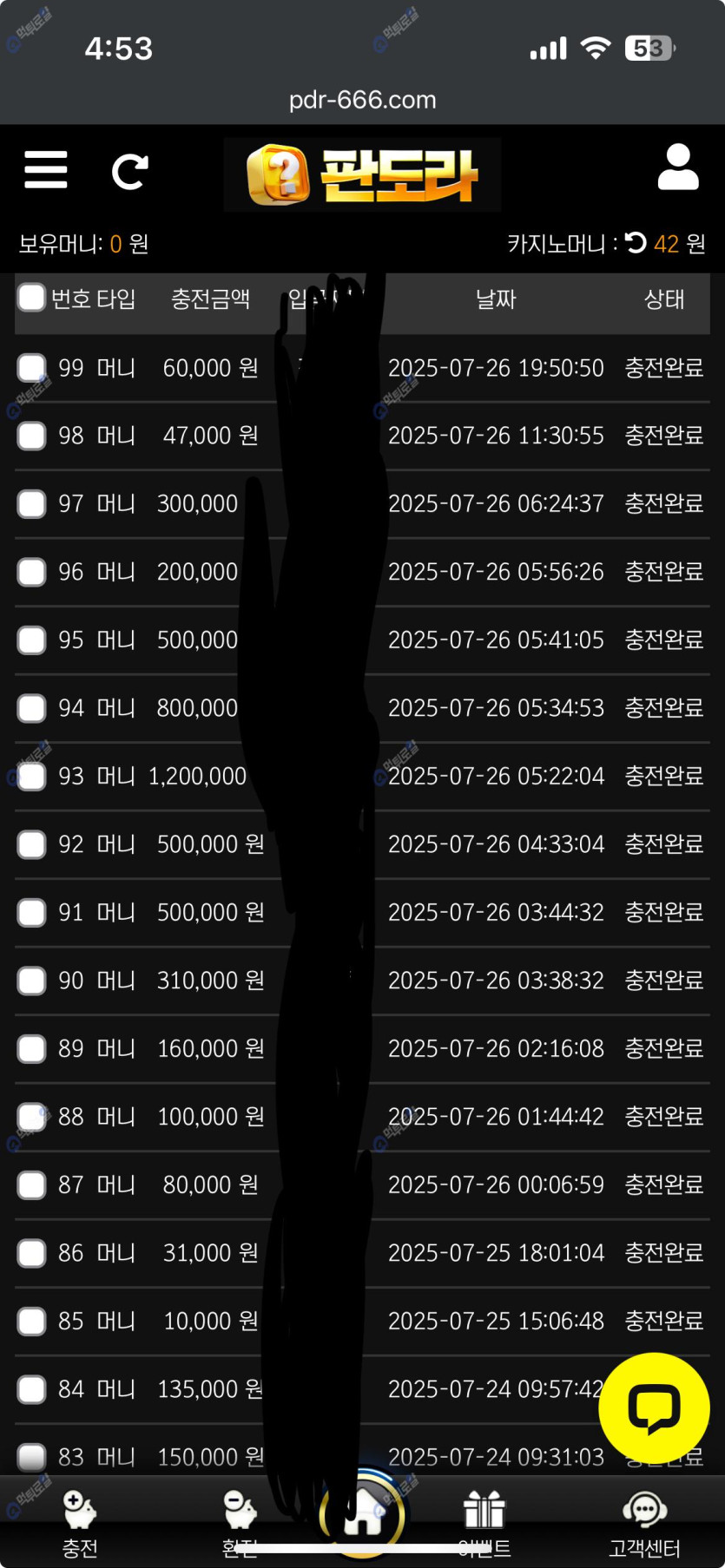Switch to the 고객센터 tab
This screenshot has width=725, height=1568.
pos(644,1524)
